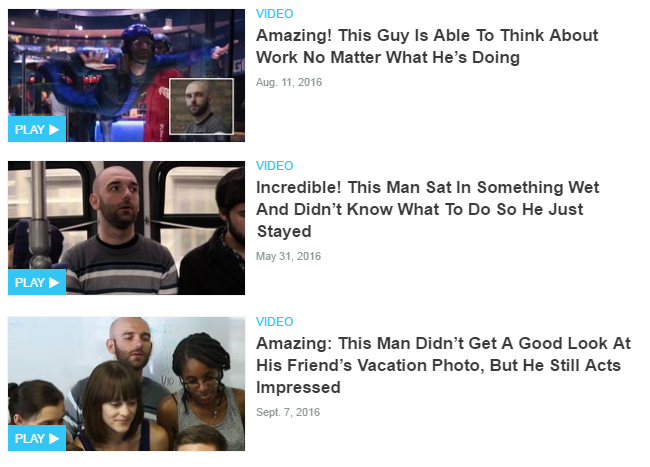Tap VIDEO label above the Aug. 11 article
This screenshot has height=467, width=650.
pos(275,14)
